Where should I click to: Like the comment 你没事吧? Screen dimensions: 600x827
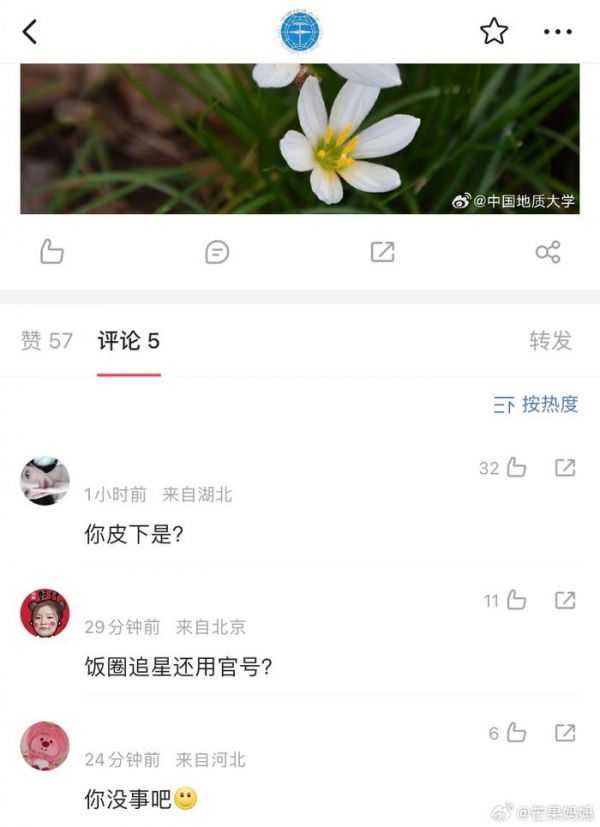click(516, 734)
